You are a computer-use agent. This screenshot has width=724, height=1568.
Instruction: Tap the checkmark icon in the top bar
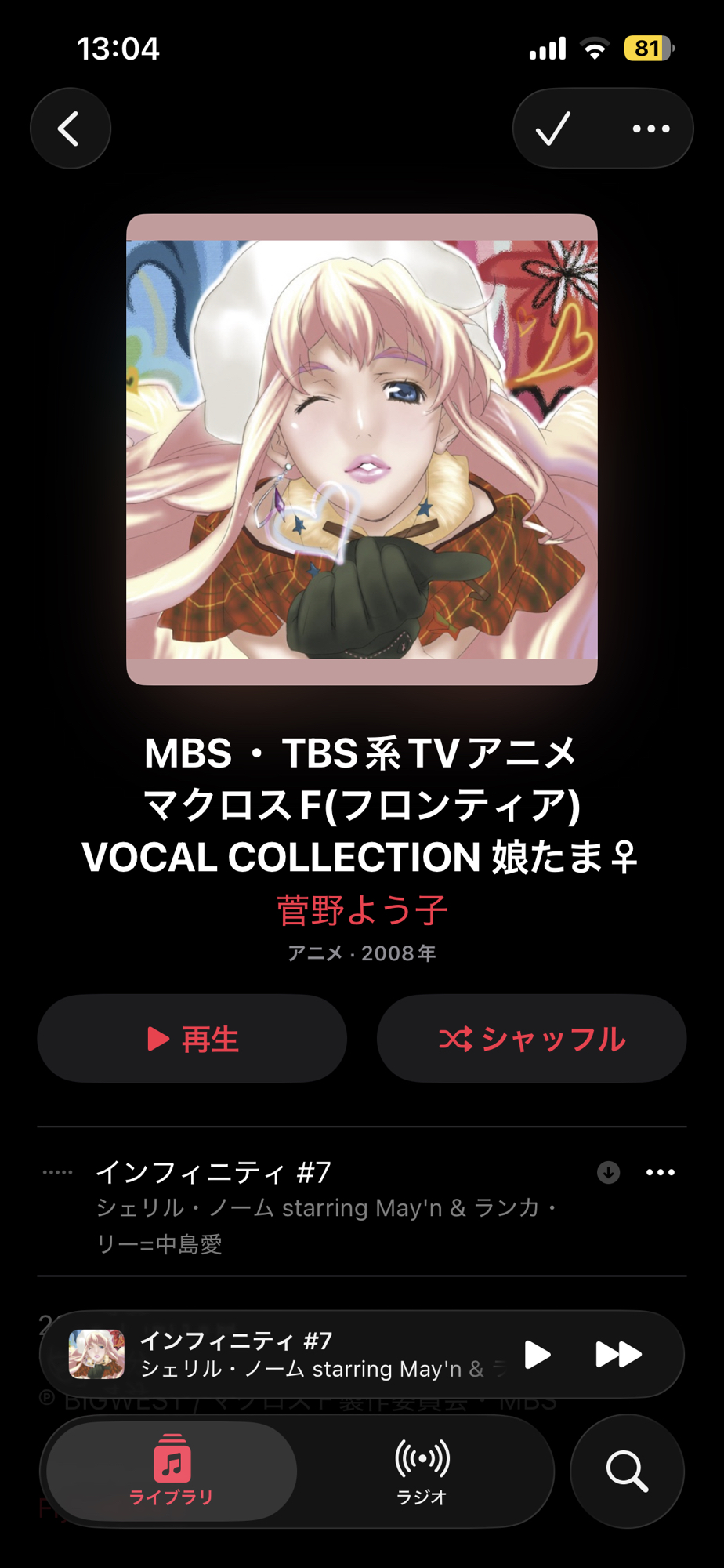(x=553, y=129)
